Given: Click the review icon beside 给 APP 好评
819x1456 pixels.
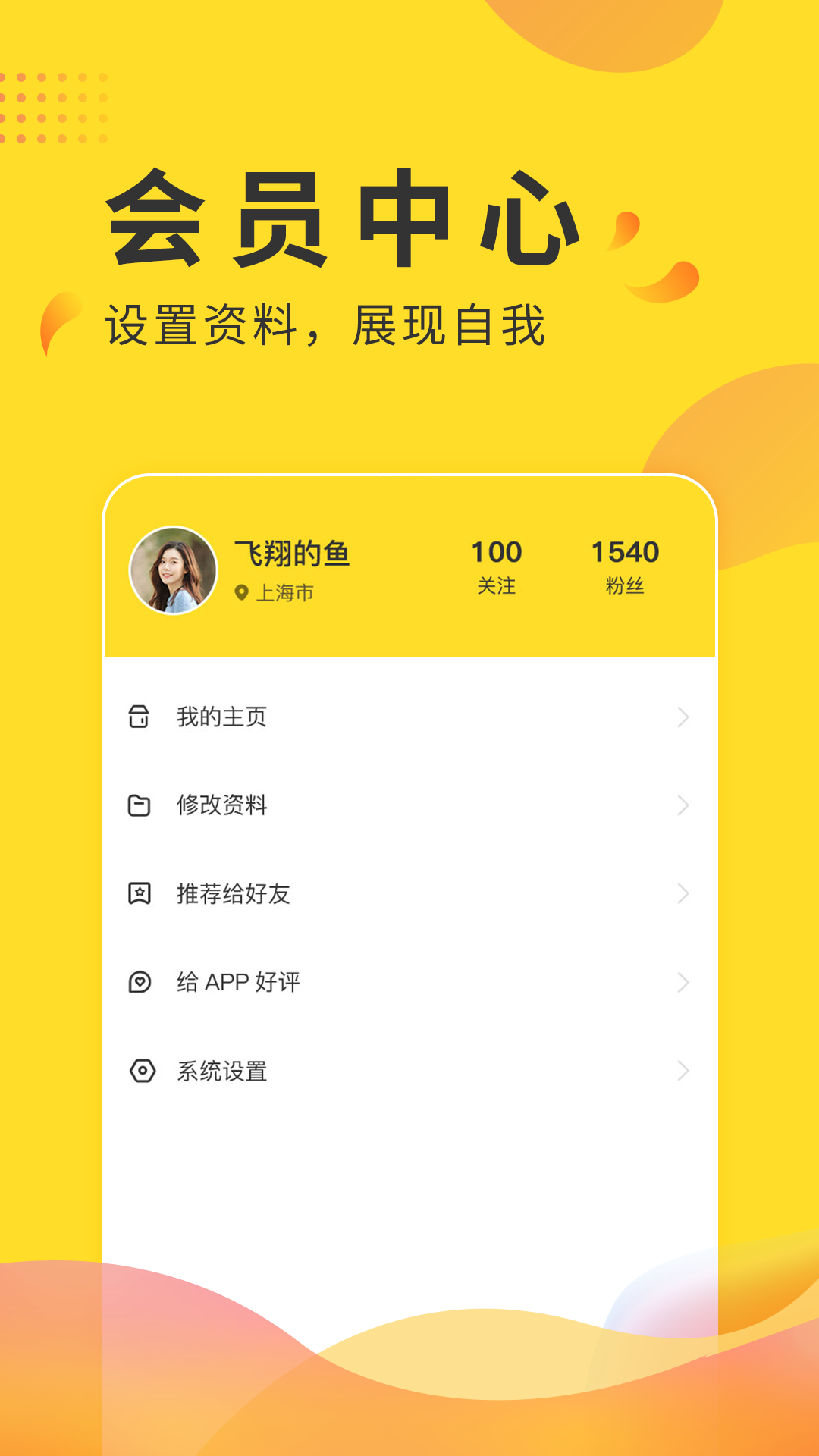Looking at the screenshot, I should tap(139, 983).
